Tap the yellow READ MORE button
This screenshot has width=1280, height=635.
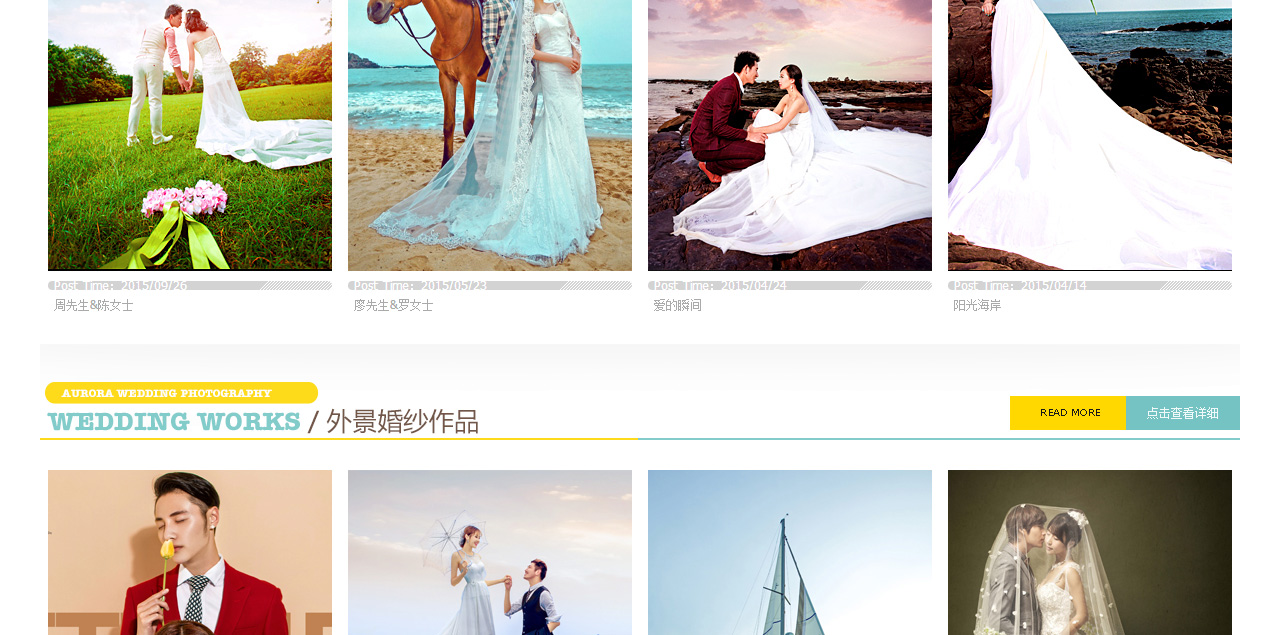[1068, 413]
